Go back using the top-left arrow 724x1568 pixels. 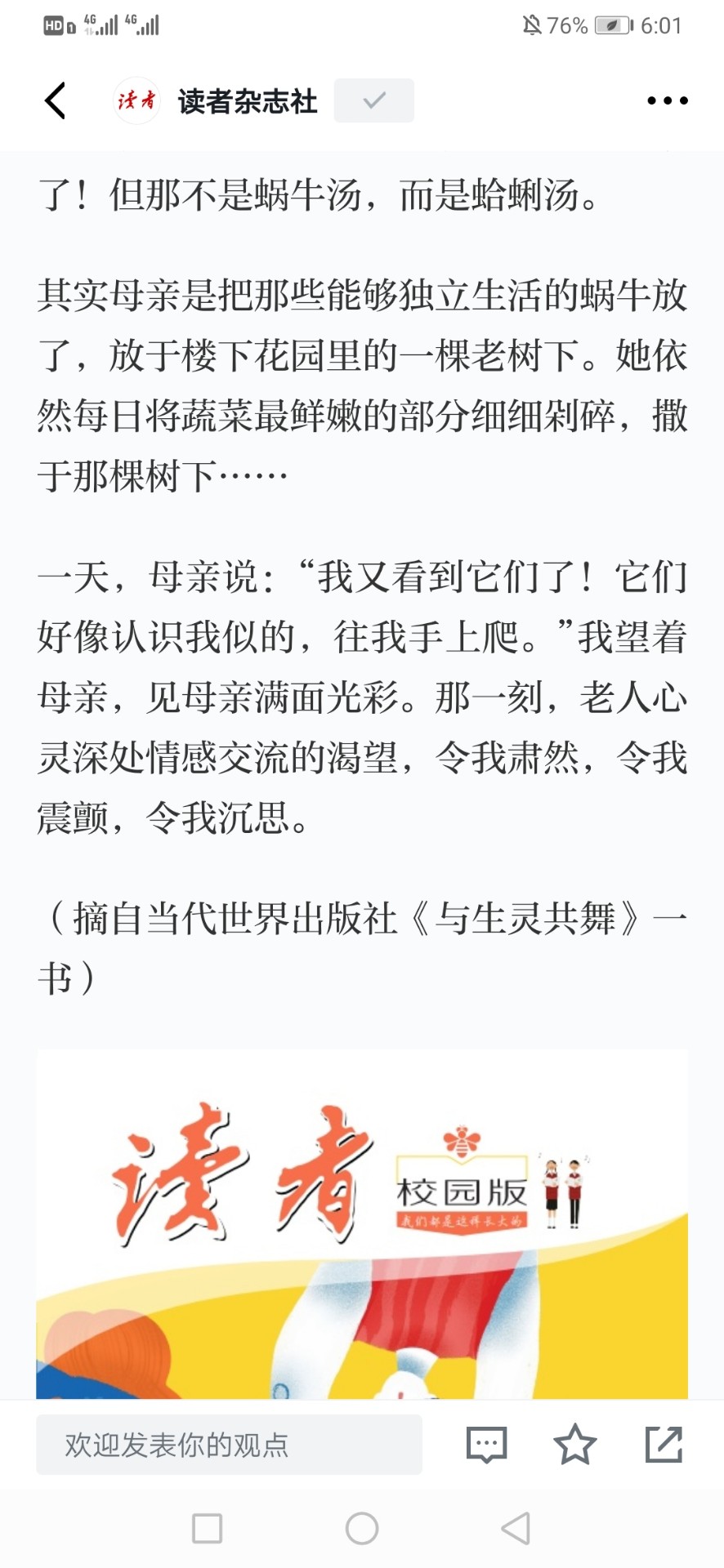(x=55, y=101)
